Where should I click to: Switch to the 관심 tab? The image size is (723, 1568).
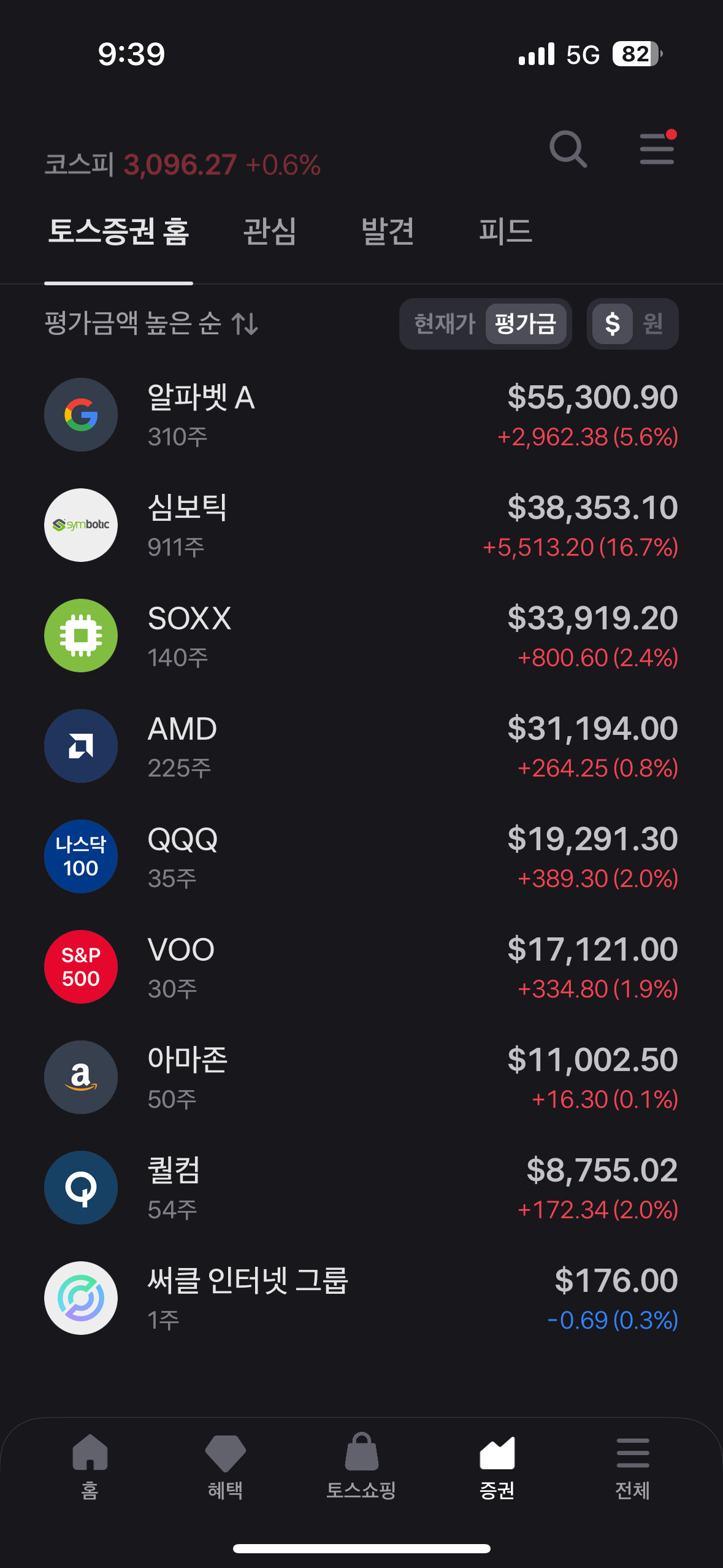(270, 232)
